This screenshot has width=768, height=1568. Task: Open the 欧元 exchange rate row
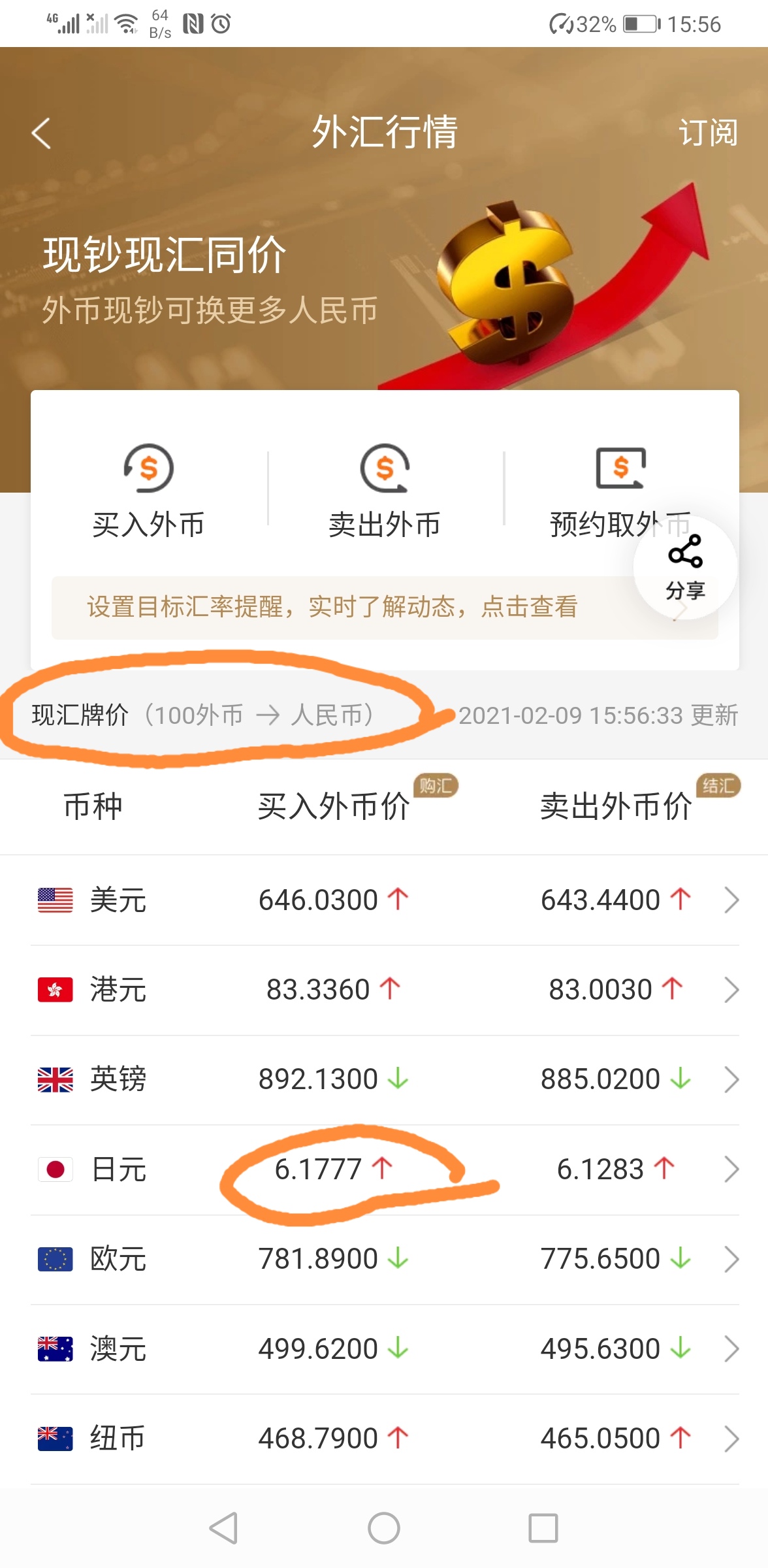(x=385, y=1259)
